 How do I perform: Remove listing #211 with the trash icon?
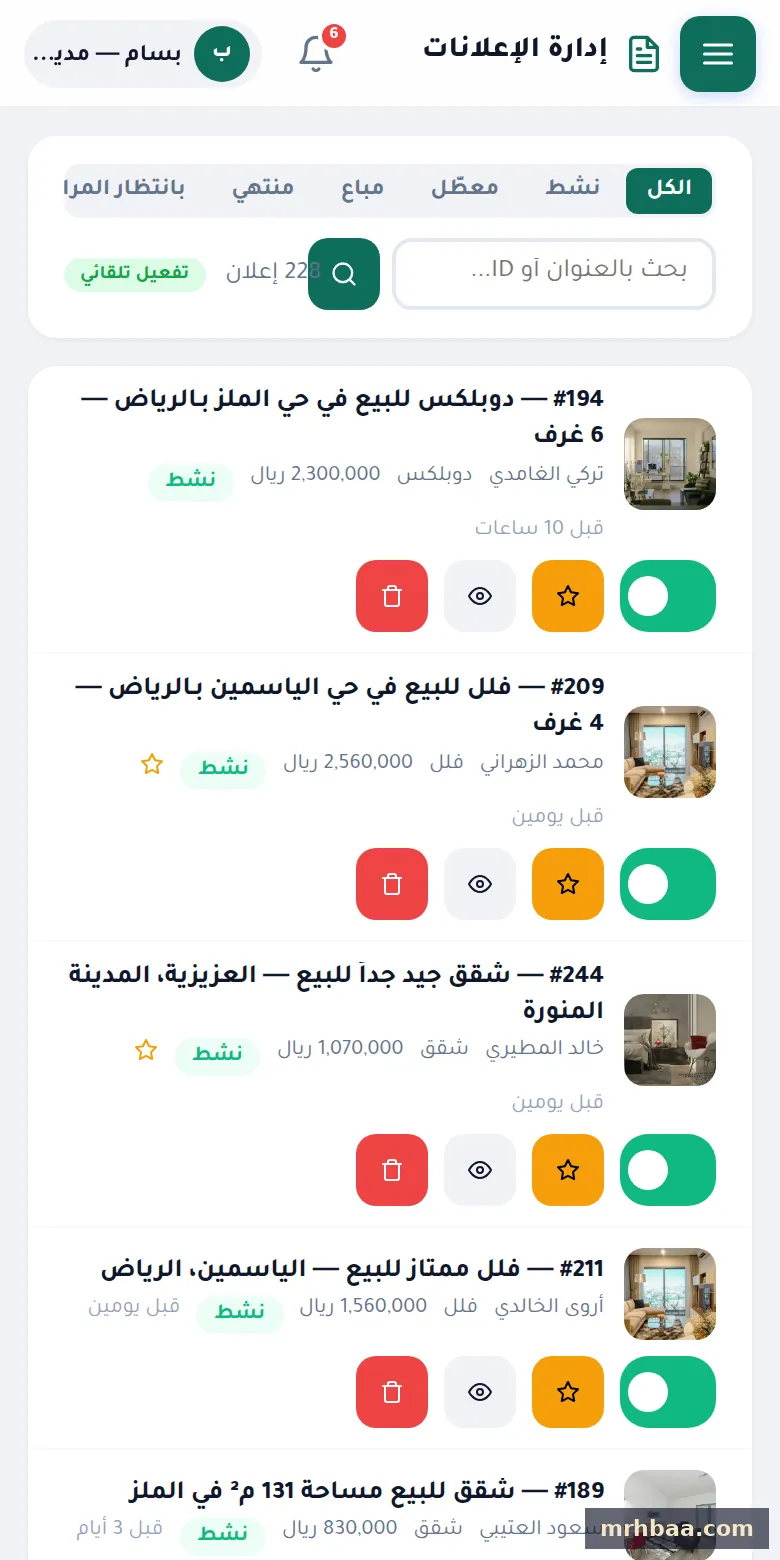click(392, 1392)
